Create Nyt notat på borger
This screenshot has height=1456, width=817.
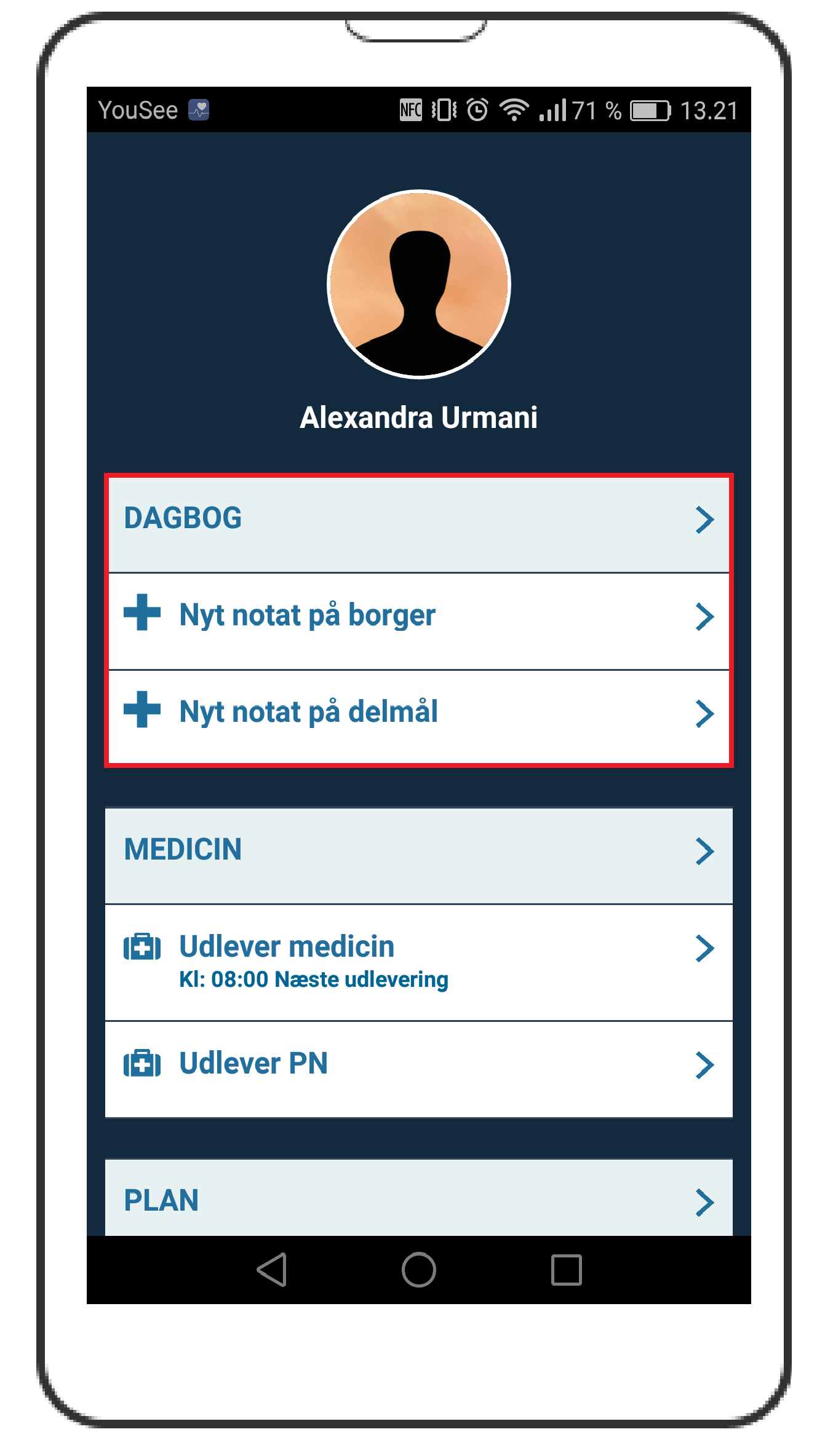(x=418, y=621)
